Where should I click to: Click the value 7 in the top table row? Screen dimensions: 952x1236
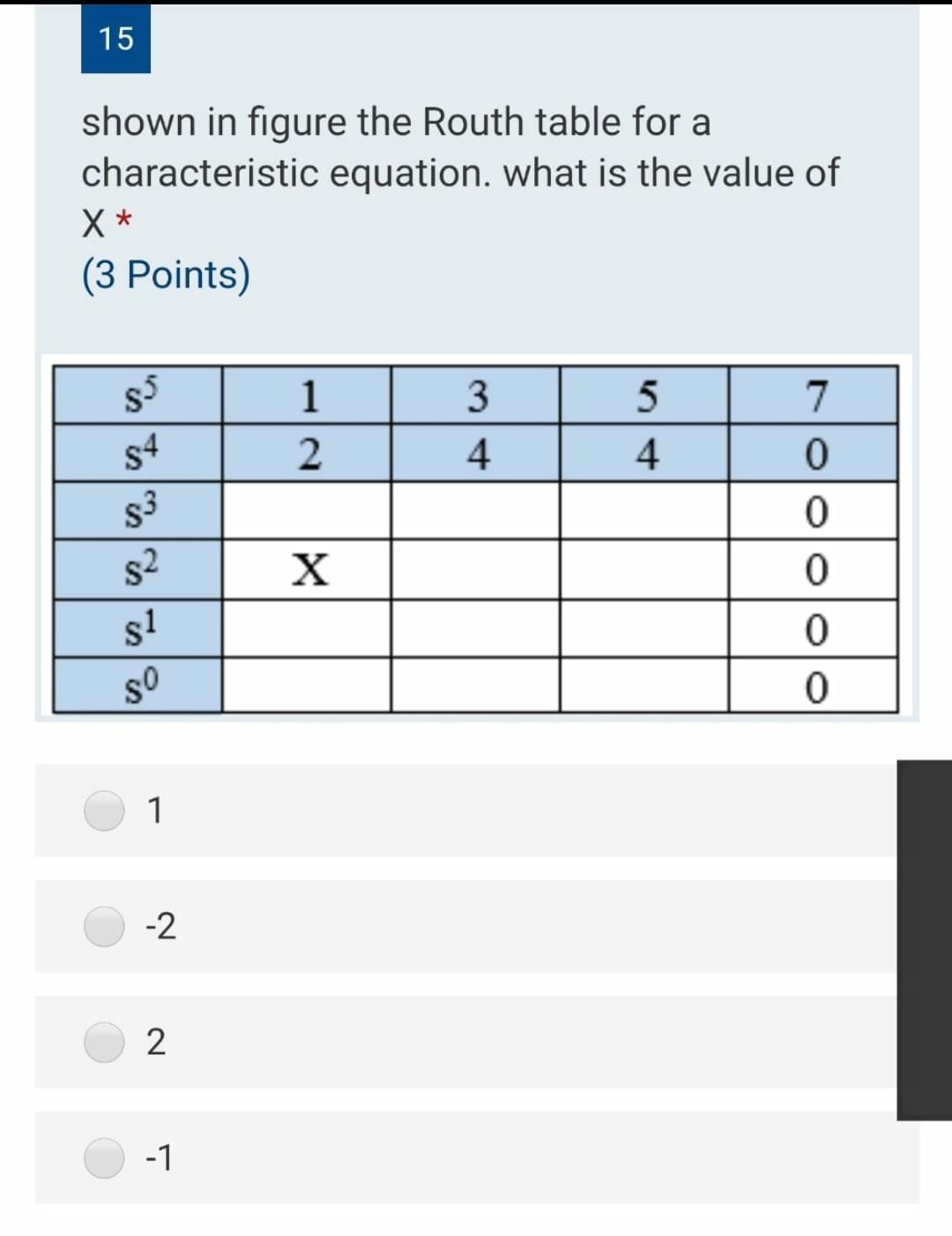tap(815, 396)
